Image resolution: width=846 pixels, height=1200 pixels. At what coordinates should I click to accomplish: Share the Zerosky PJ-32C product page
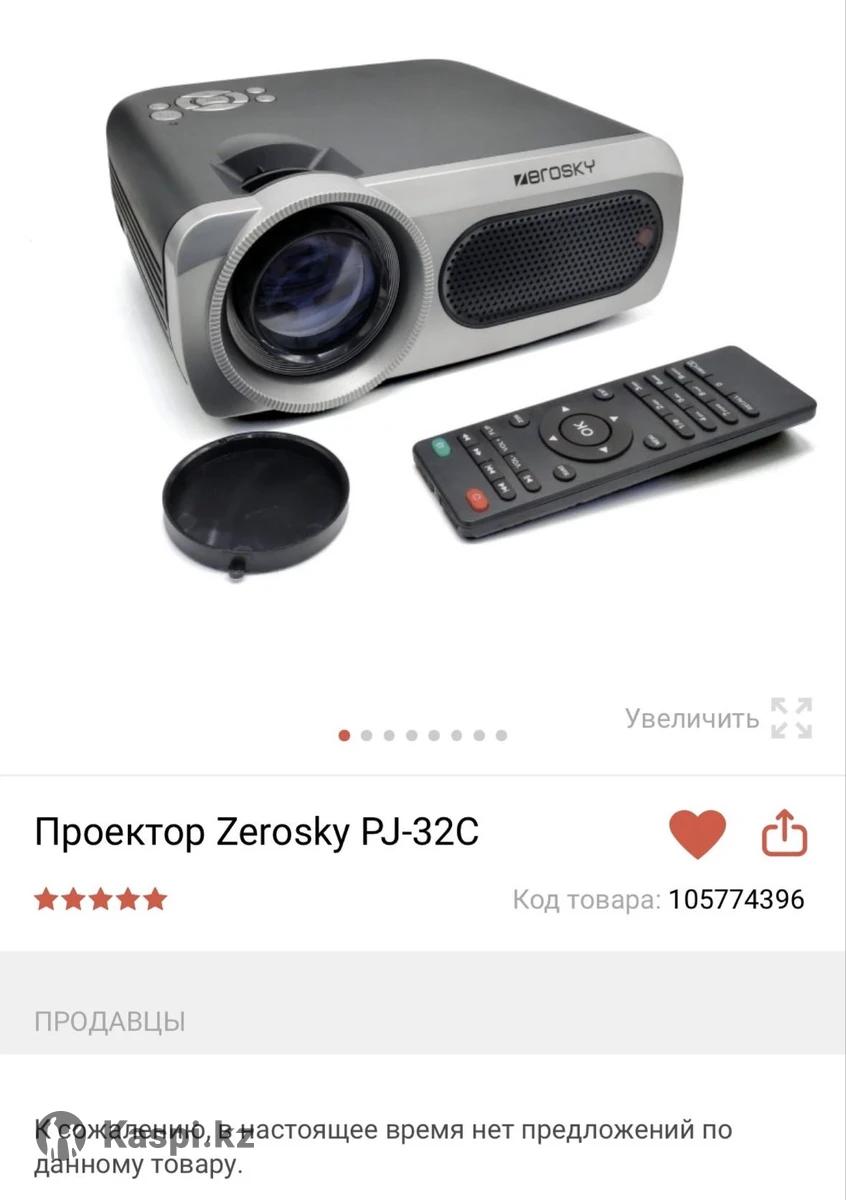point(784,833)
